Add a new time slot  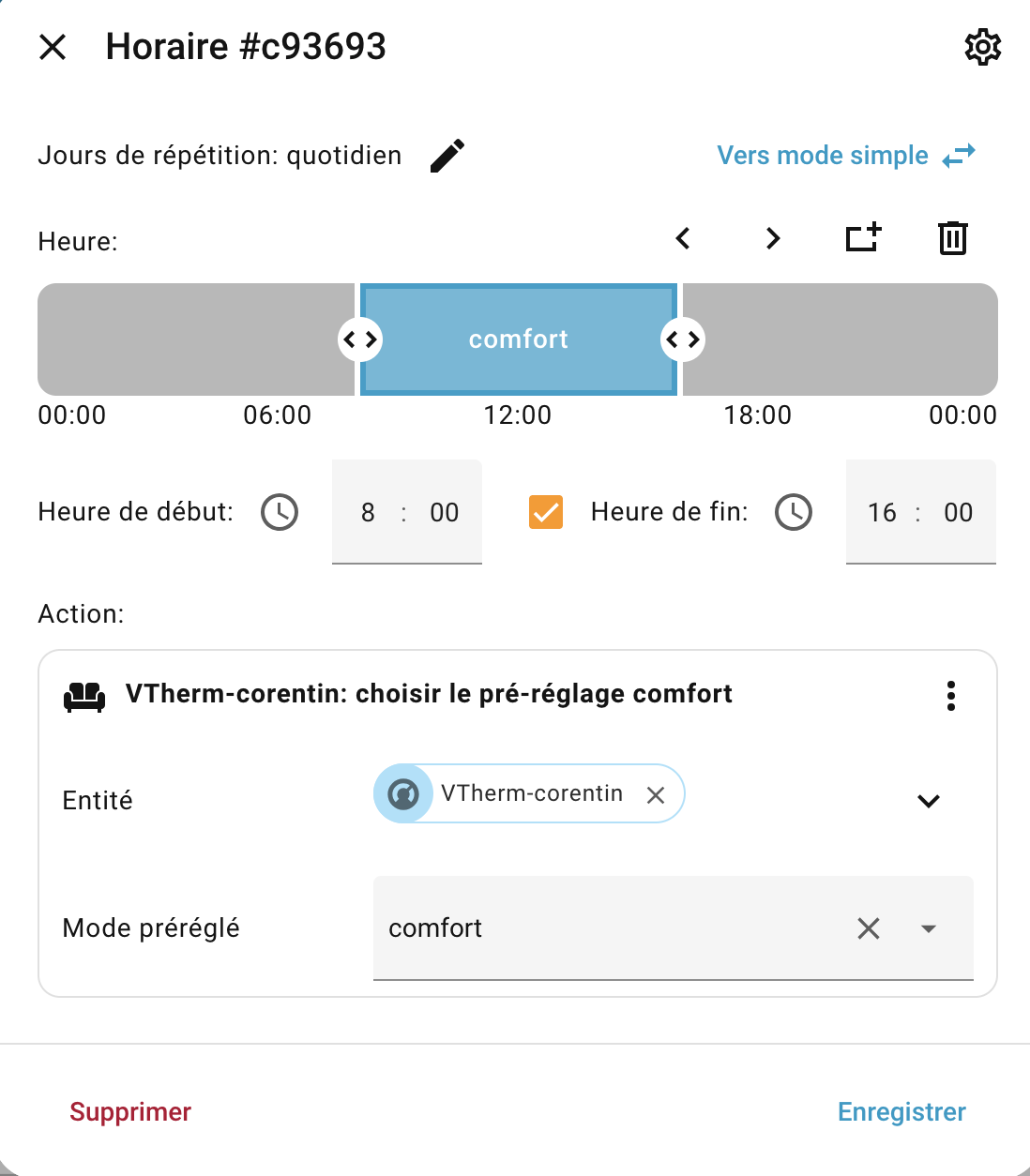click(x=863, y=238)
